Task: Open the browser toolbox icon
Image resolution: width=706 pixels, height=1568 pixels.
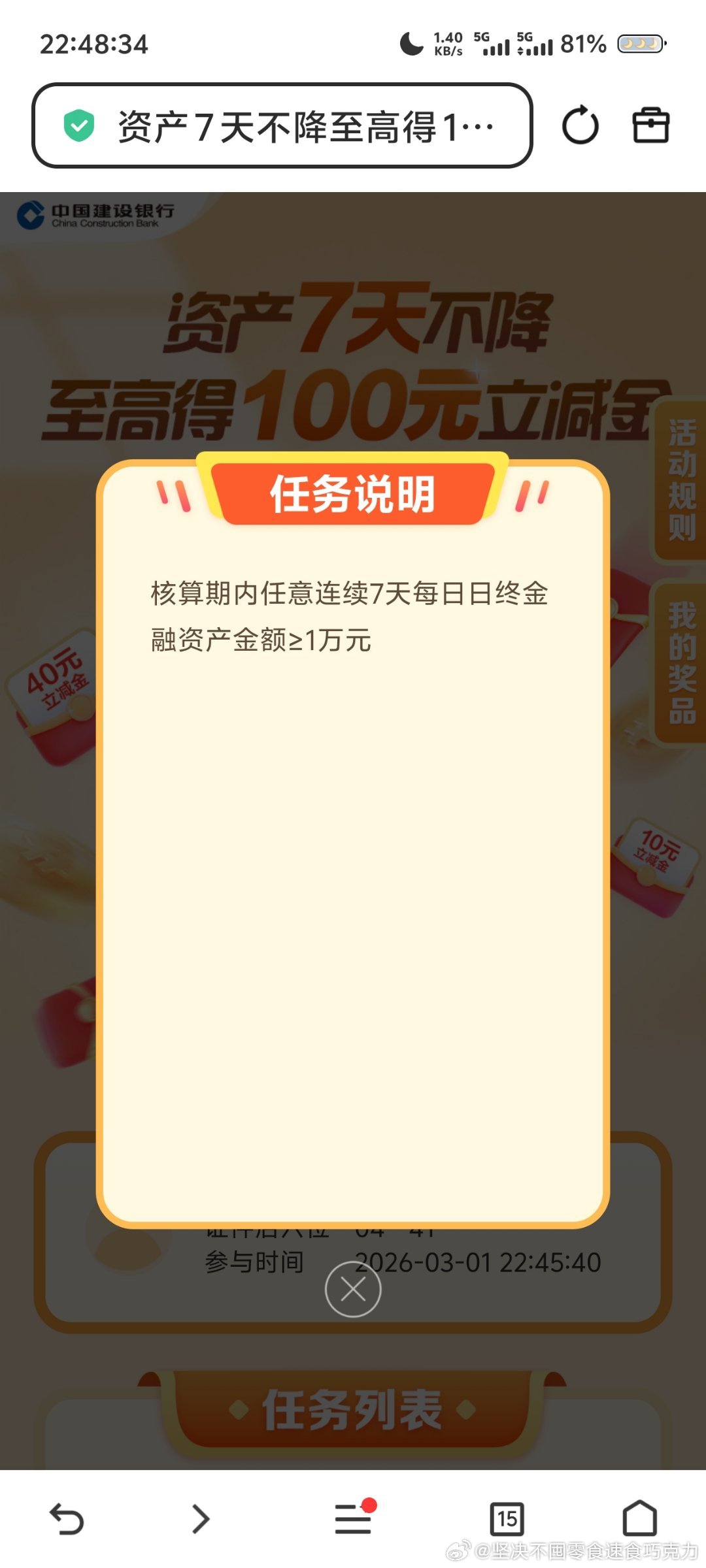Action: 650,125
